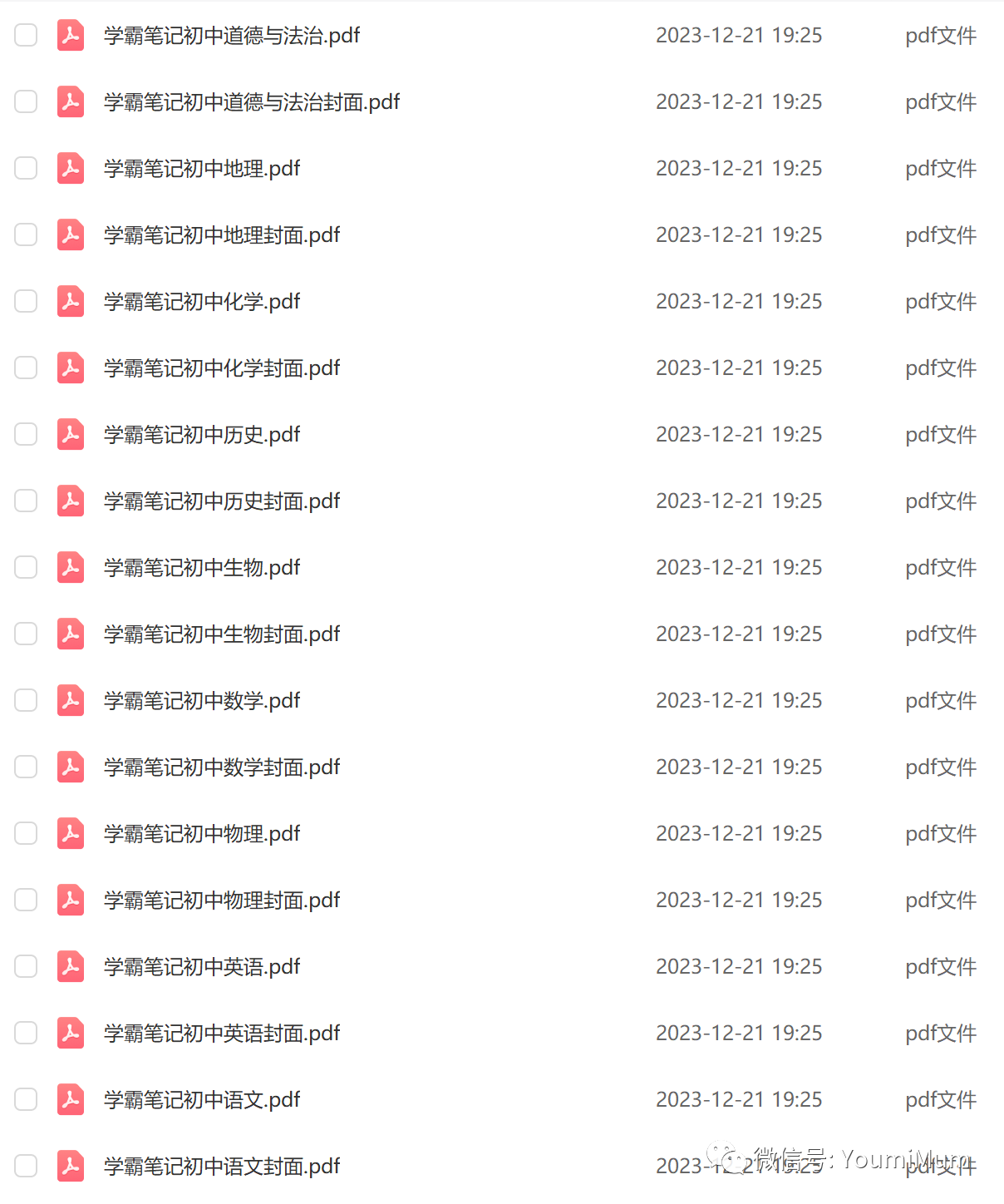Open 学霸笔记初中地理.pdf file
Image resolution: width=1004 pixels, height=1204 pixels.
tap(201, 169)
